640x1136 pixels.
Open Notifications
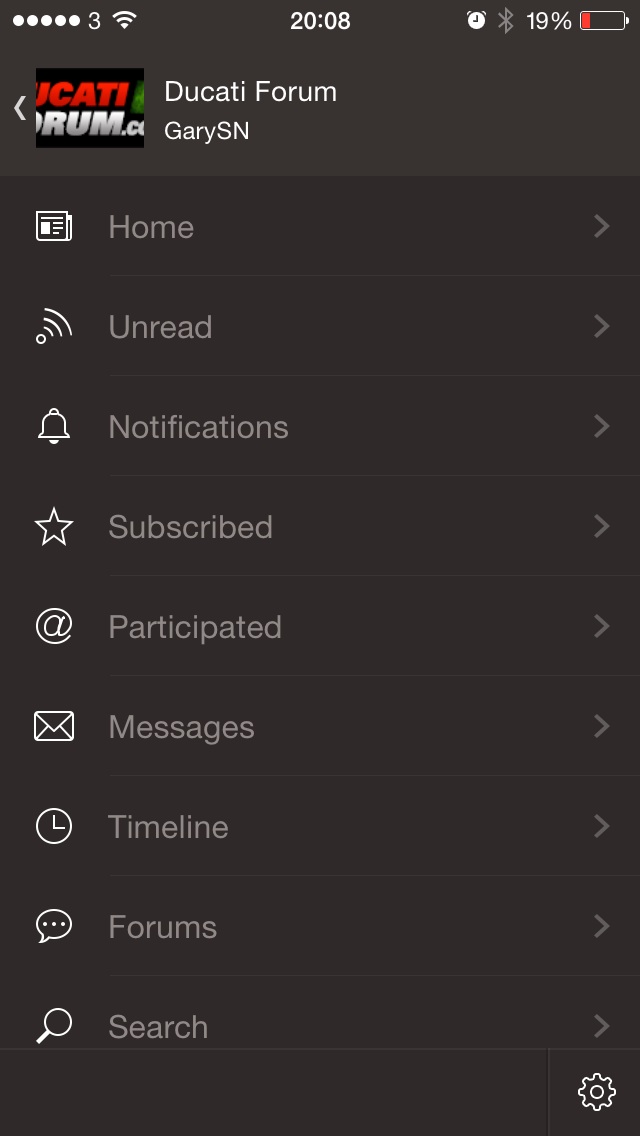320,427
